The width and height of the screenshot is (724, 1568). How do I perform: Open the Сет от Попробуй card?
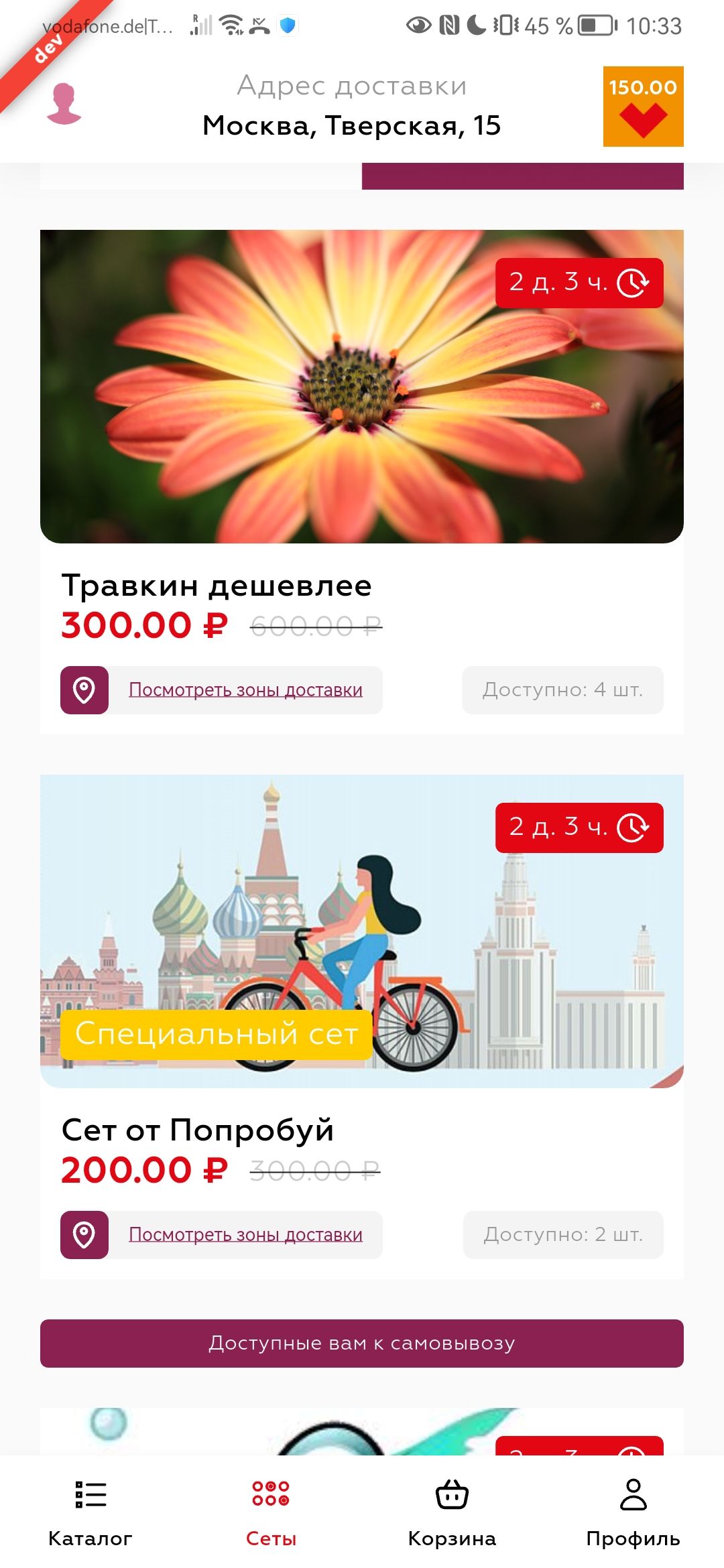click(x=362, y=931)
